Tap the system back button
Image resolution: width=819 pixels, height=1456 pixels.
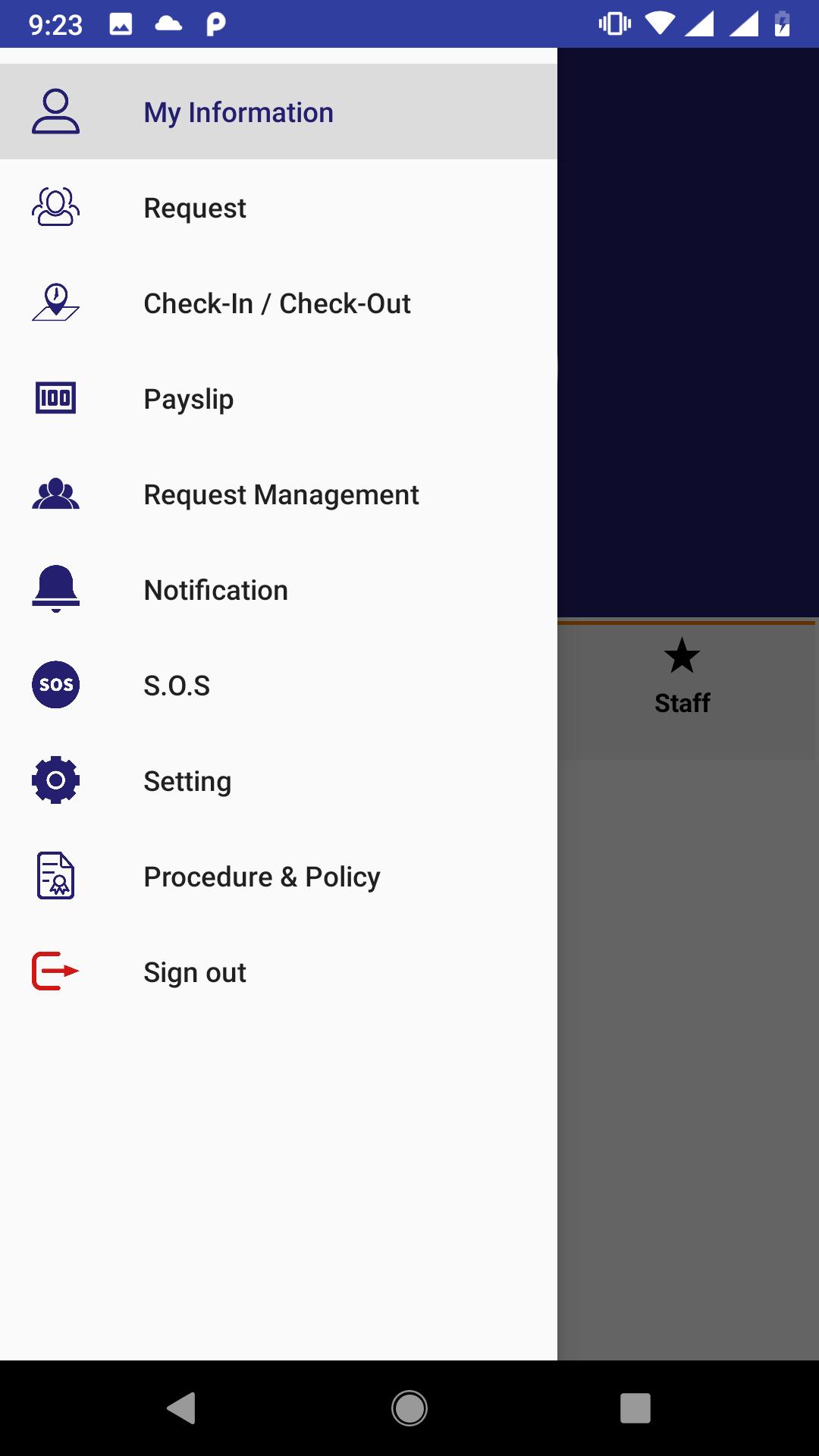[181, 1408]
